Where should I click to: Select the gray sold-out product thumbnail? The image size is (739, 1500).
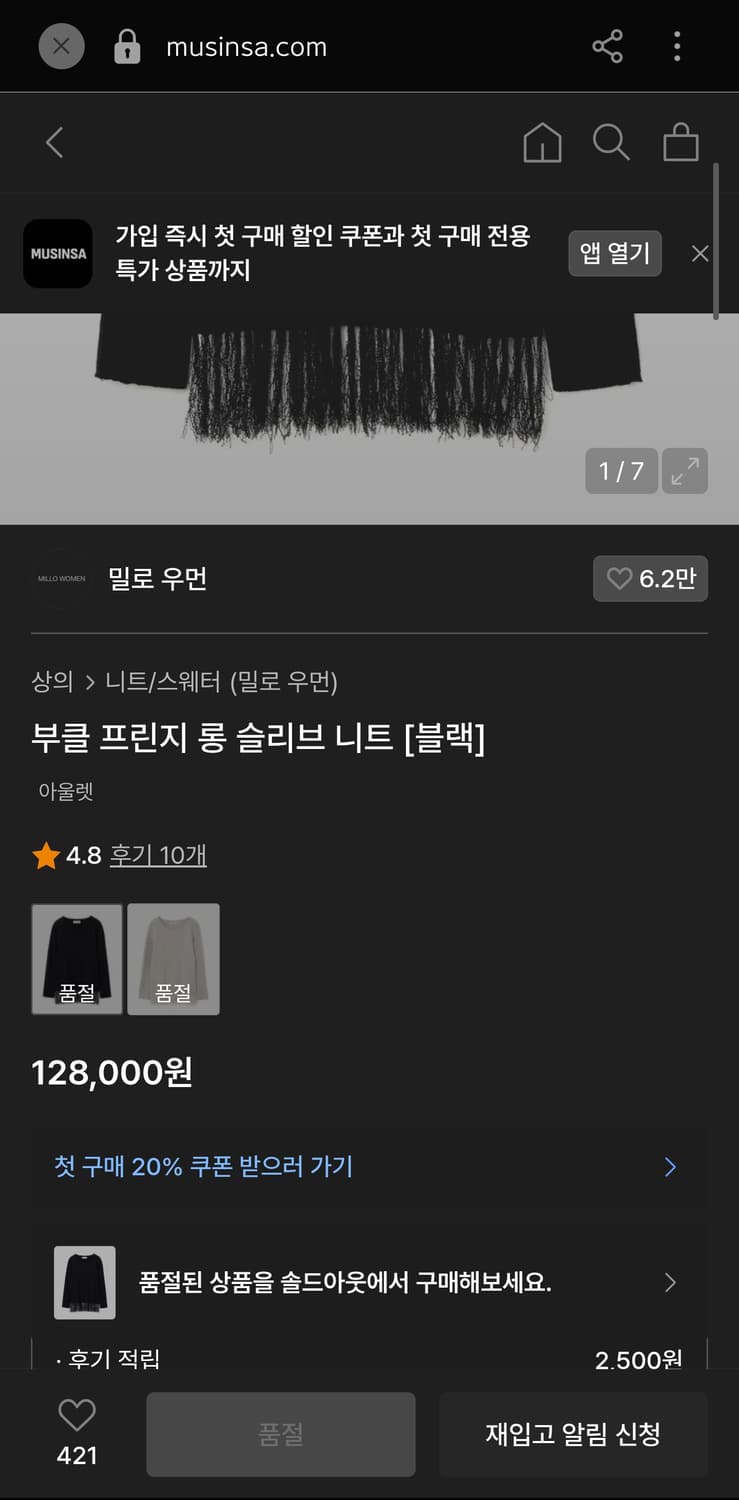(x=173, y=958)
